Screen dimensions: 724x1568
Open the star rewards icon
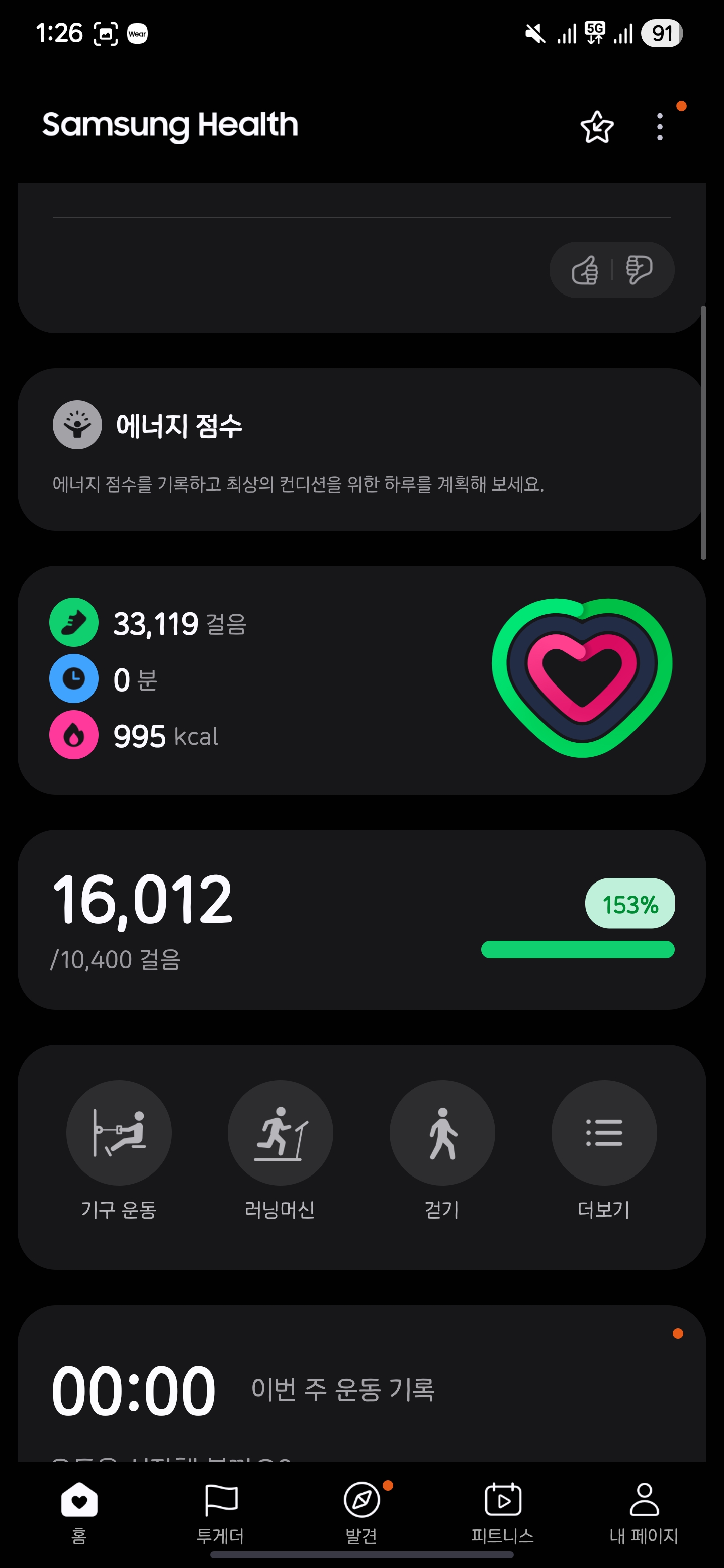[x=597, y=127]
